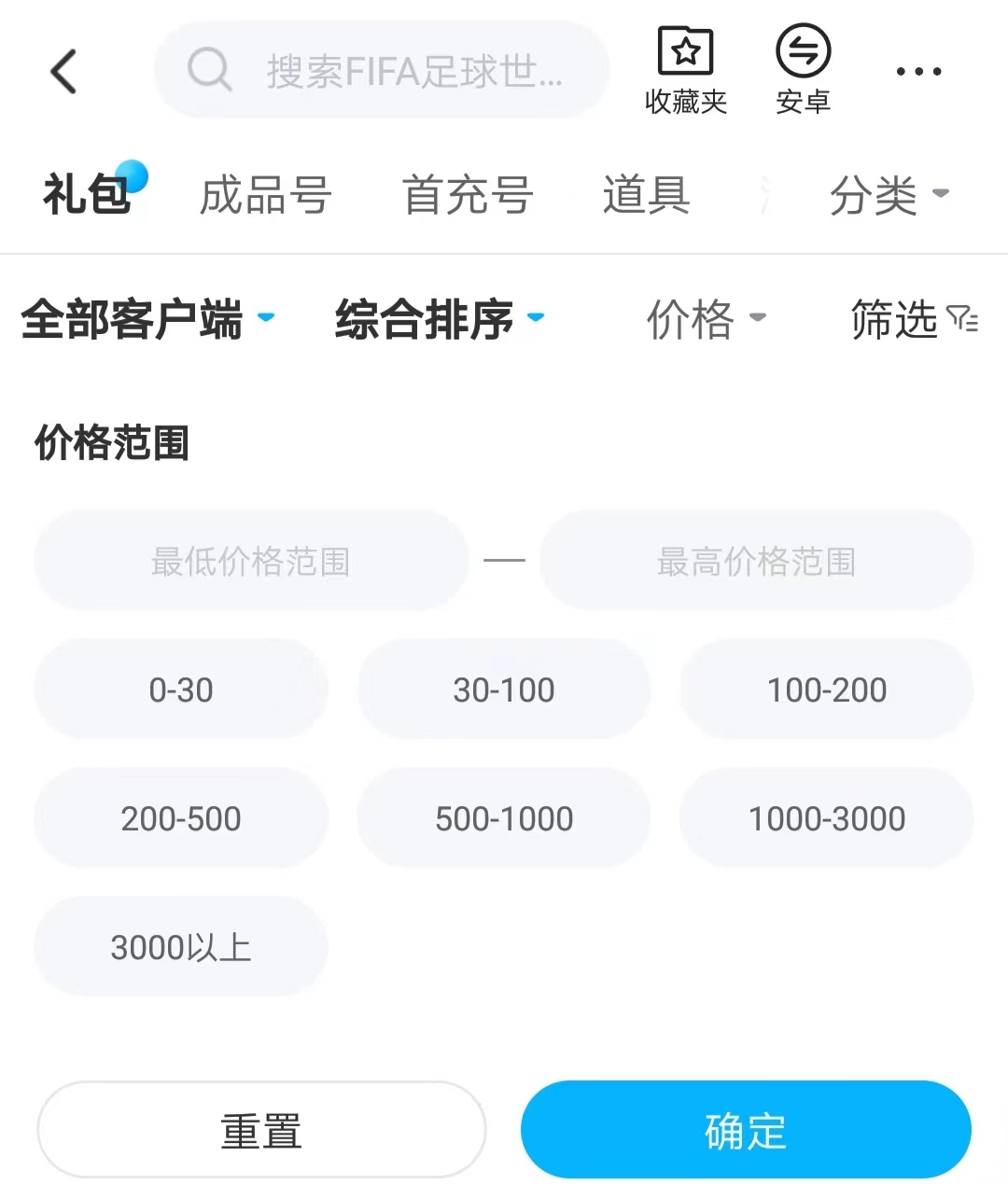This screenshot has width=1008, height=1184.
Task: Choose the 100-200 price range
Action: (826, 690)
